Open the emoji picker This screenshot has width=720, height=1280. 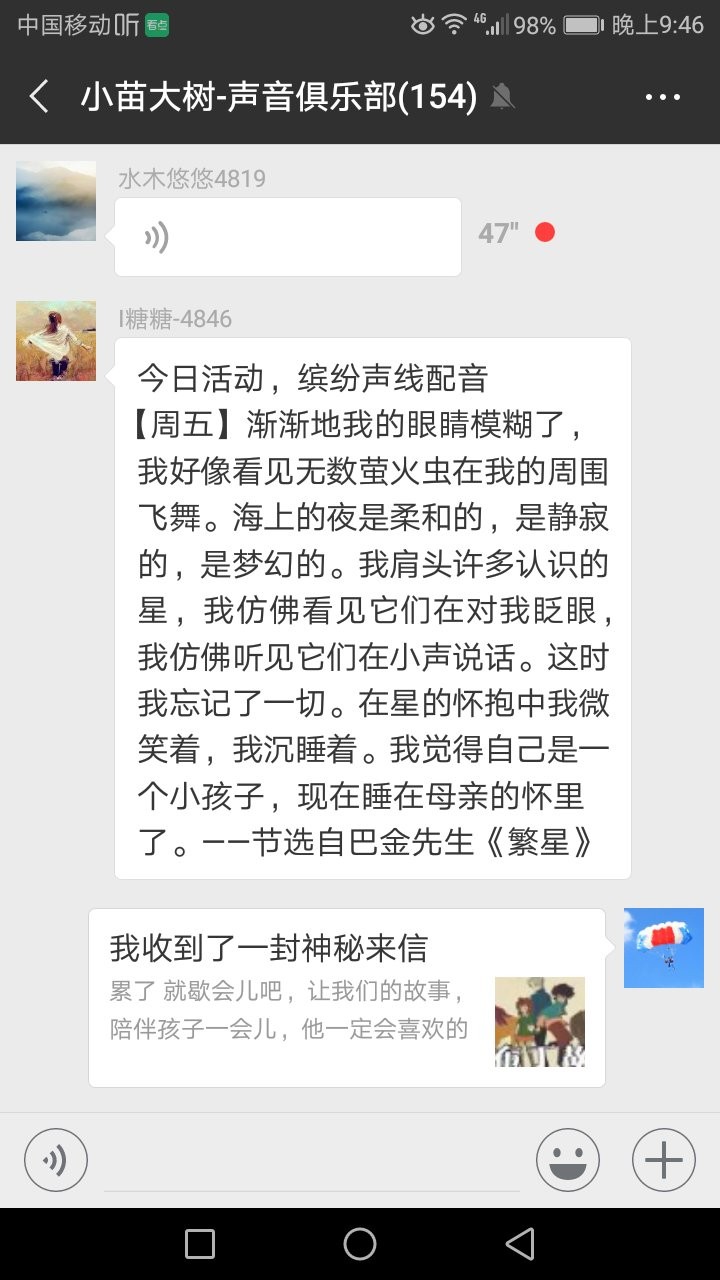tap(567, 1160)
